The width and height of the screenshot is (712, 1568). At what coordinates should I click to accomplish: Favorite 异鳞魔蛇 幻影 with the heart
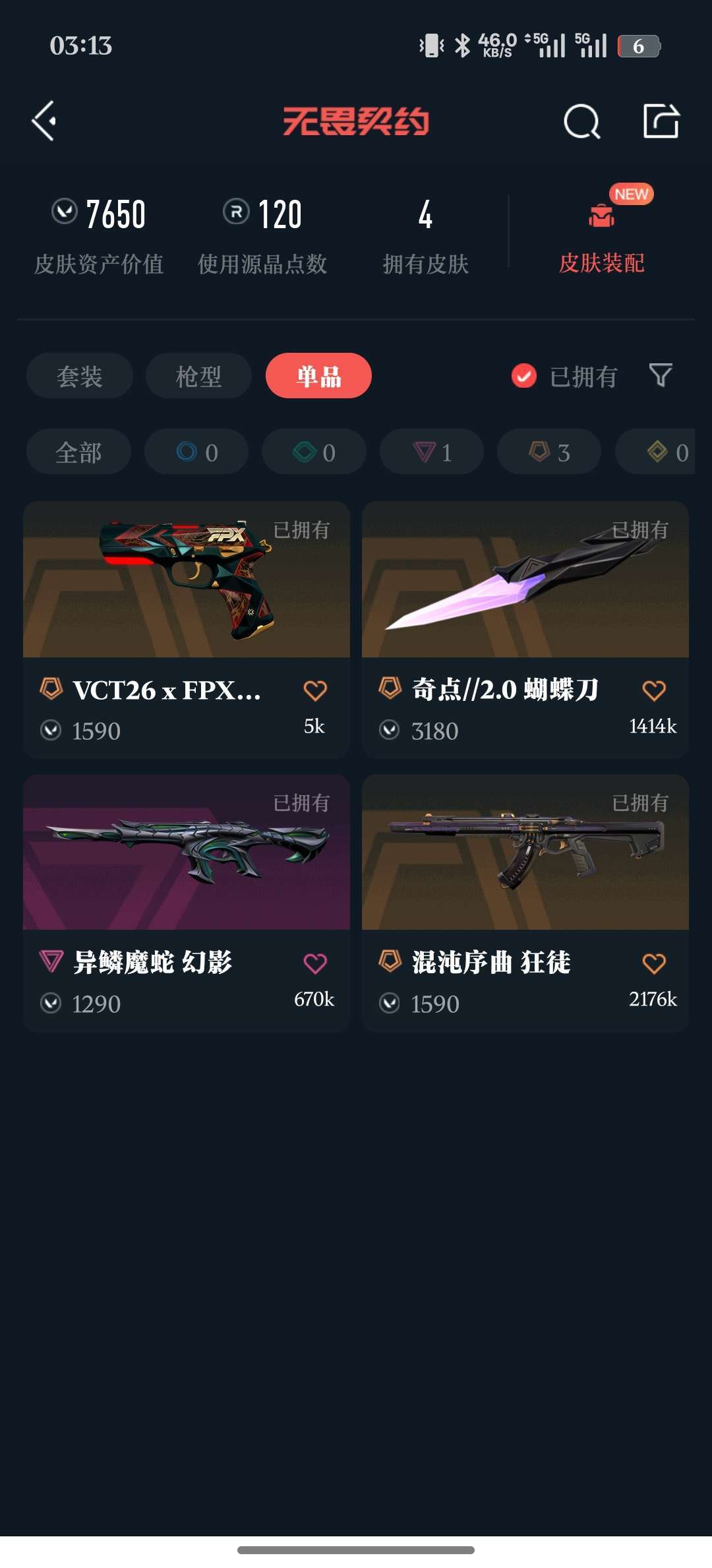[x=315, y=963]
